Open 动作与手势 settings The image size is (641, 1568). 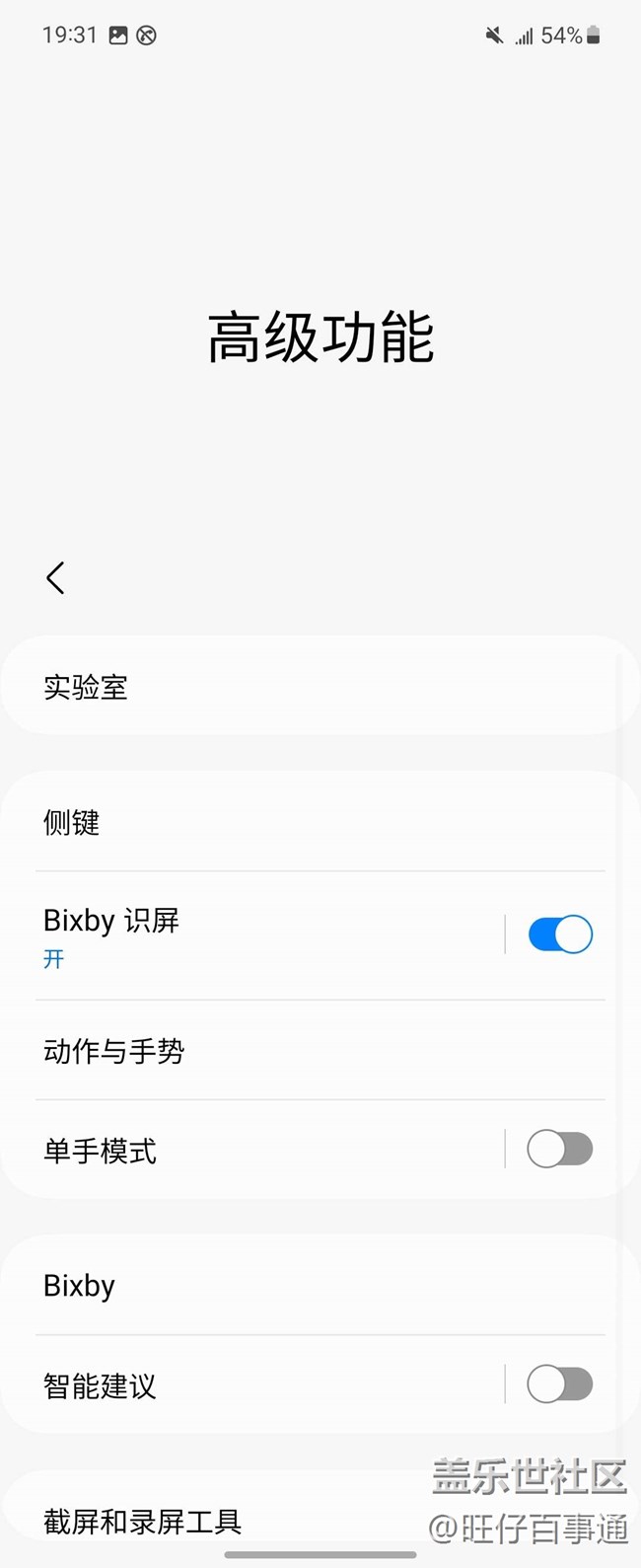pyautogui.click(x=296, y=1051)
